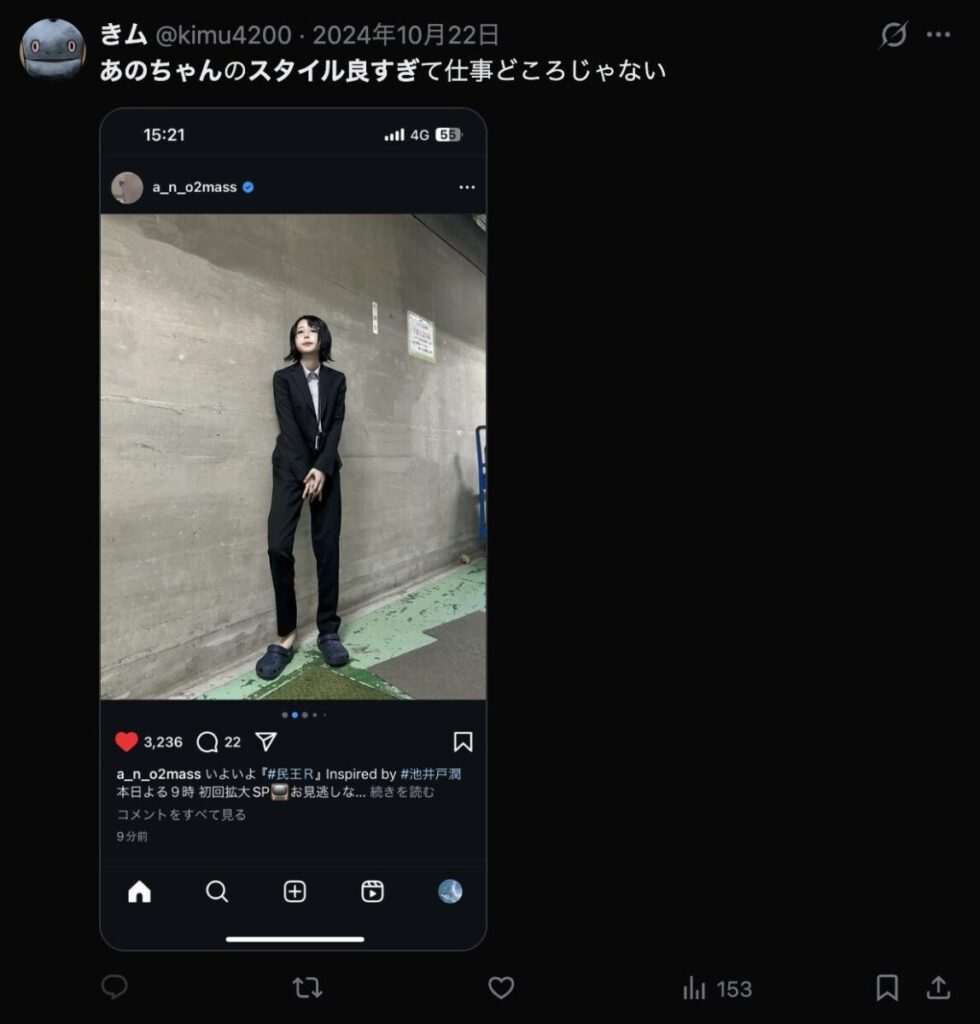Viewport: 980px width, 1024px height.
Task: Tap the reply icon on the tweet
Action: (x=114, y=988)
